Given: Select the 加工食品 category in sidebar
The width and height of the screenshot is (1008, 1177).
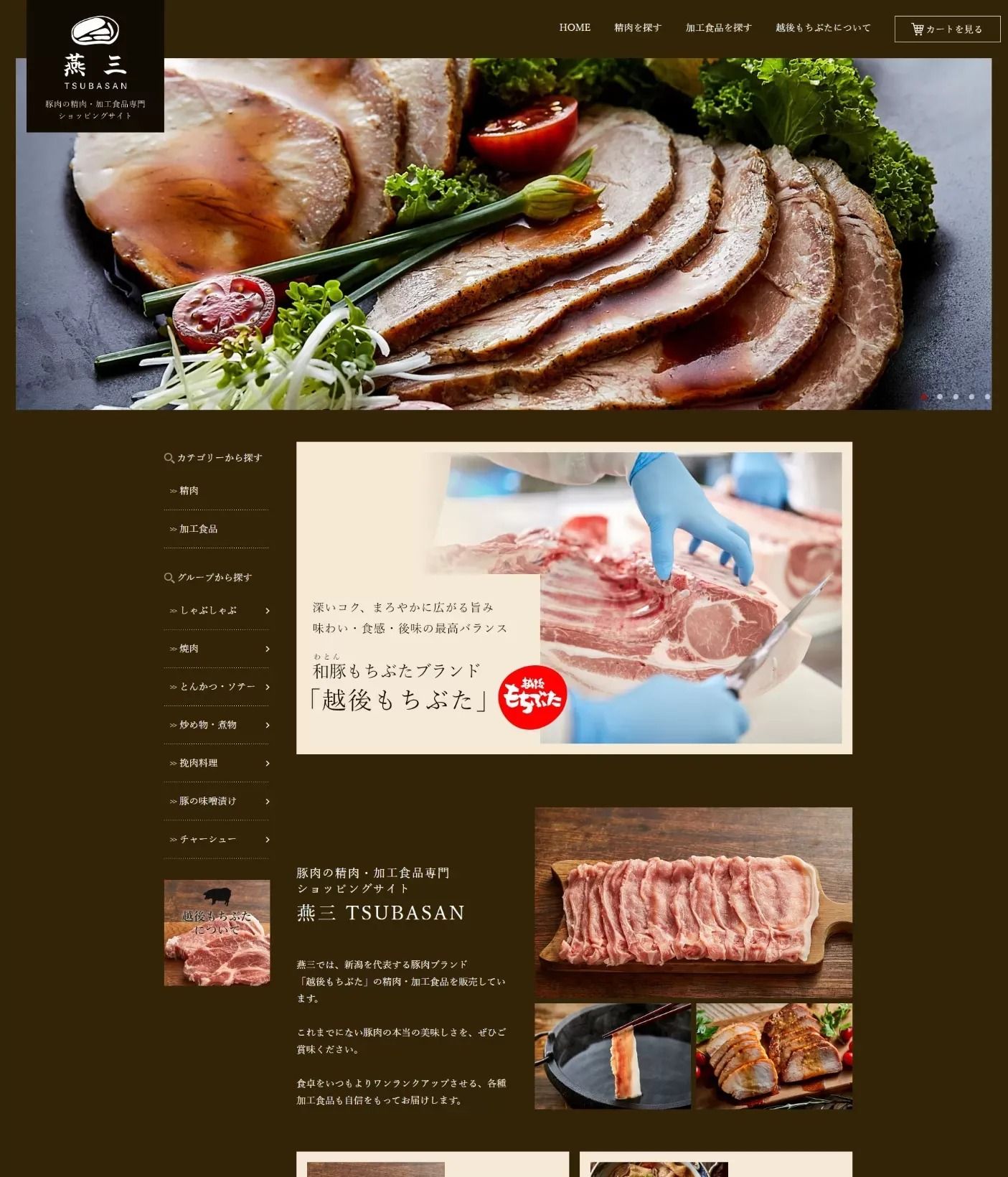Looking at the screenshot, I should [199, 529].
